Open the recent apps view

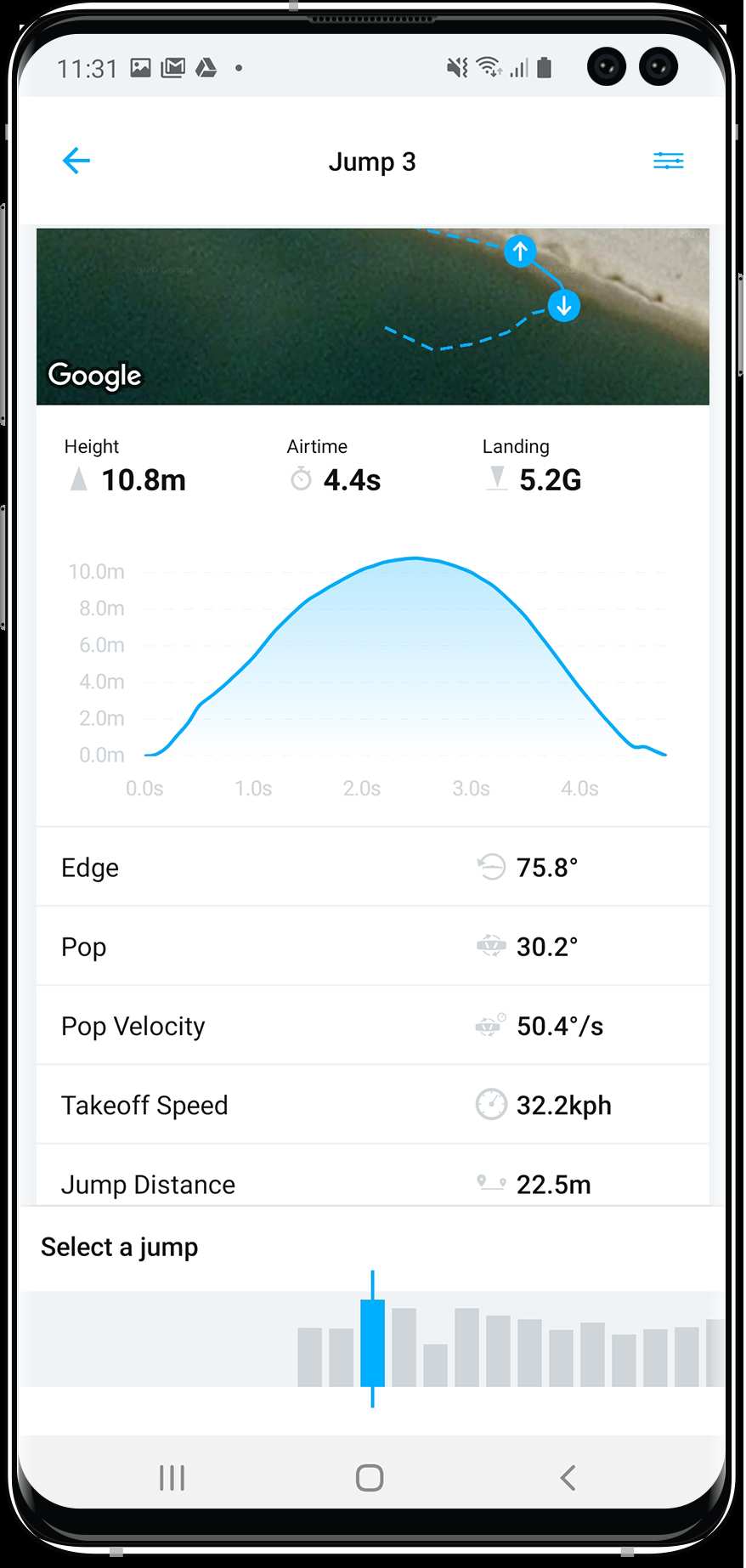click(x=172, y=1478)
